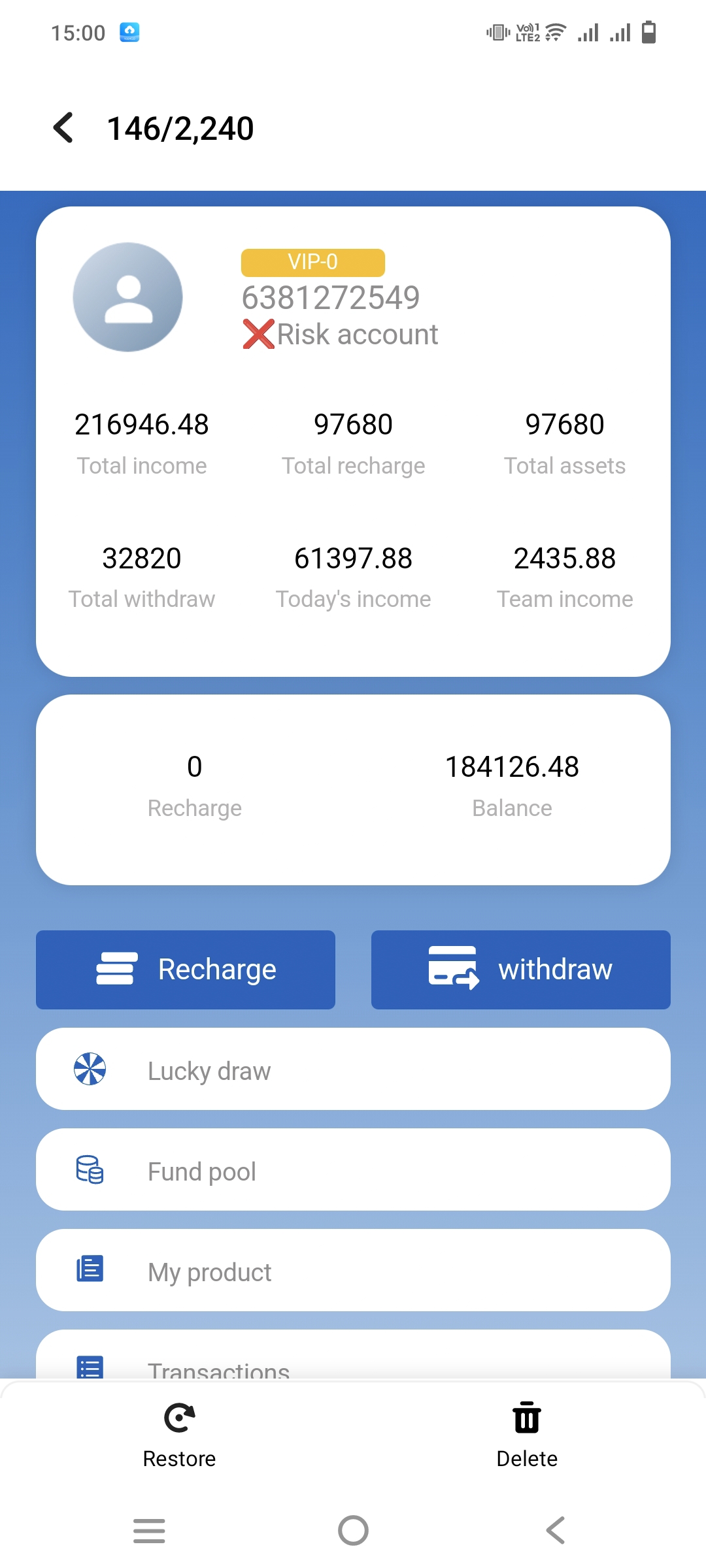
Task: Open the recent apps menu
Action: pos(149,1530)
